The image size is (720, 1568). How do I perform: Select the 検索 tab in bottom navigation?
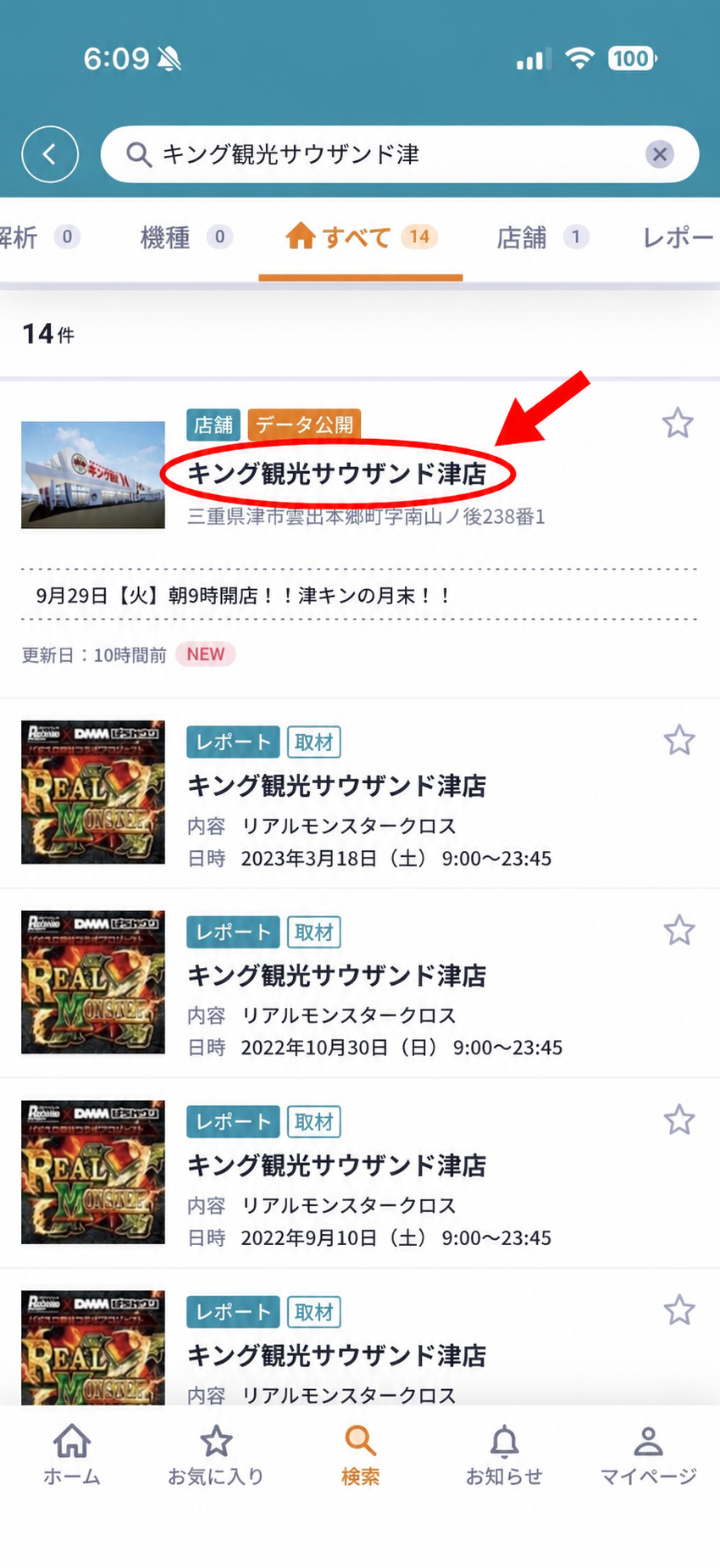(x=360, y=1454)
